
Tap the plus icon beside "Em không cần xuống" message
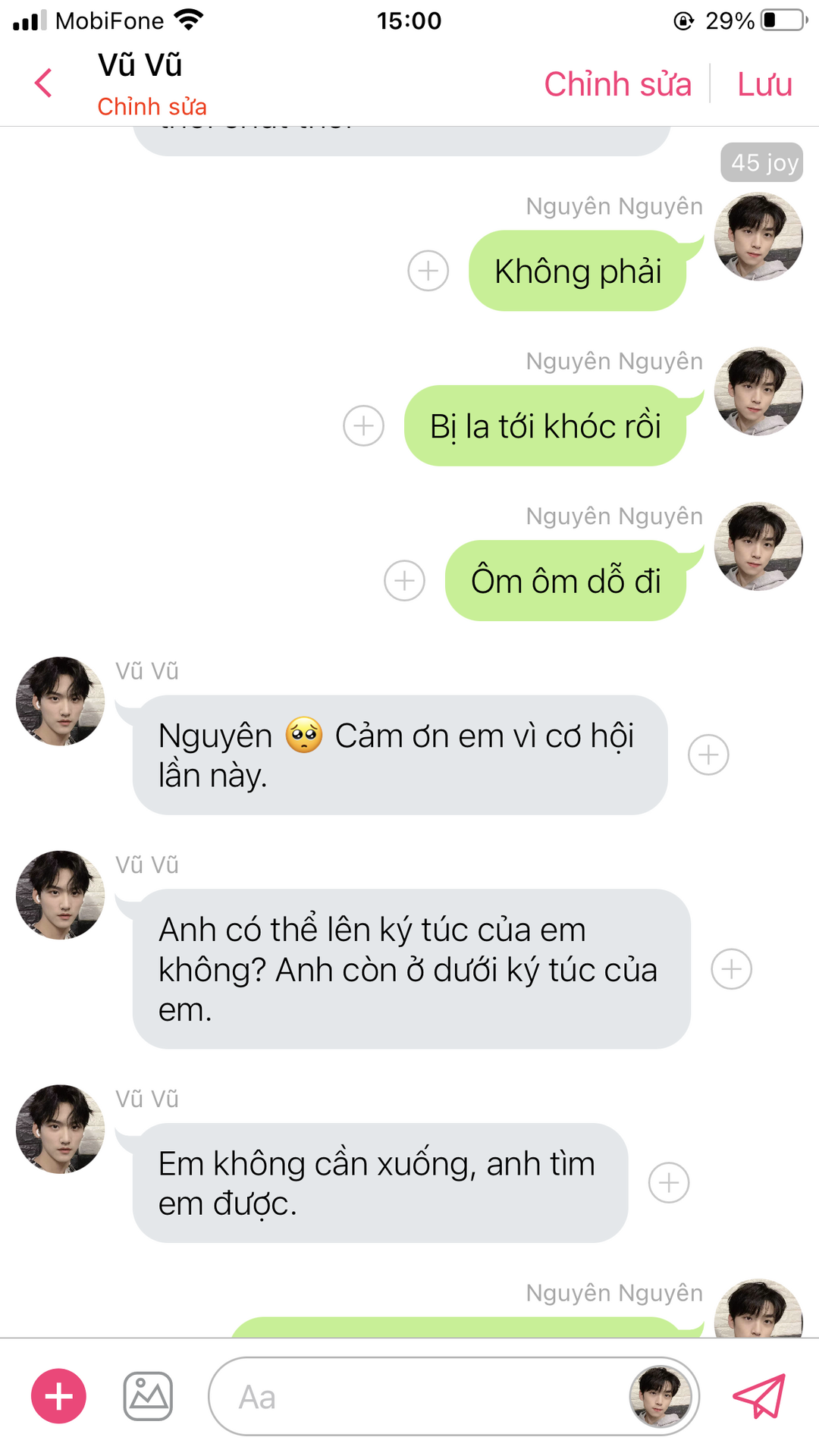[x=669, y=1183]
